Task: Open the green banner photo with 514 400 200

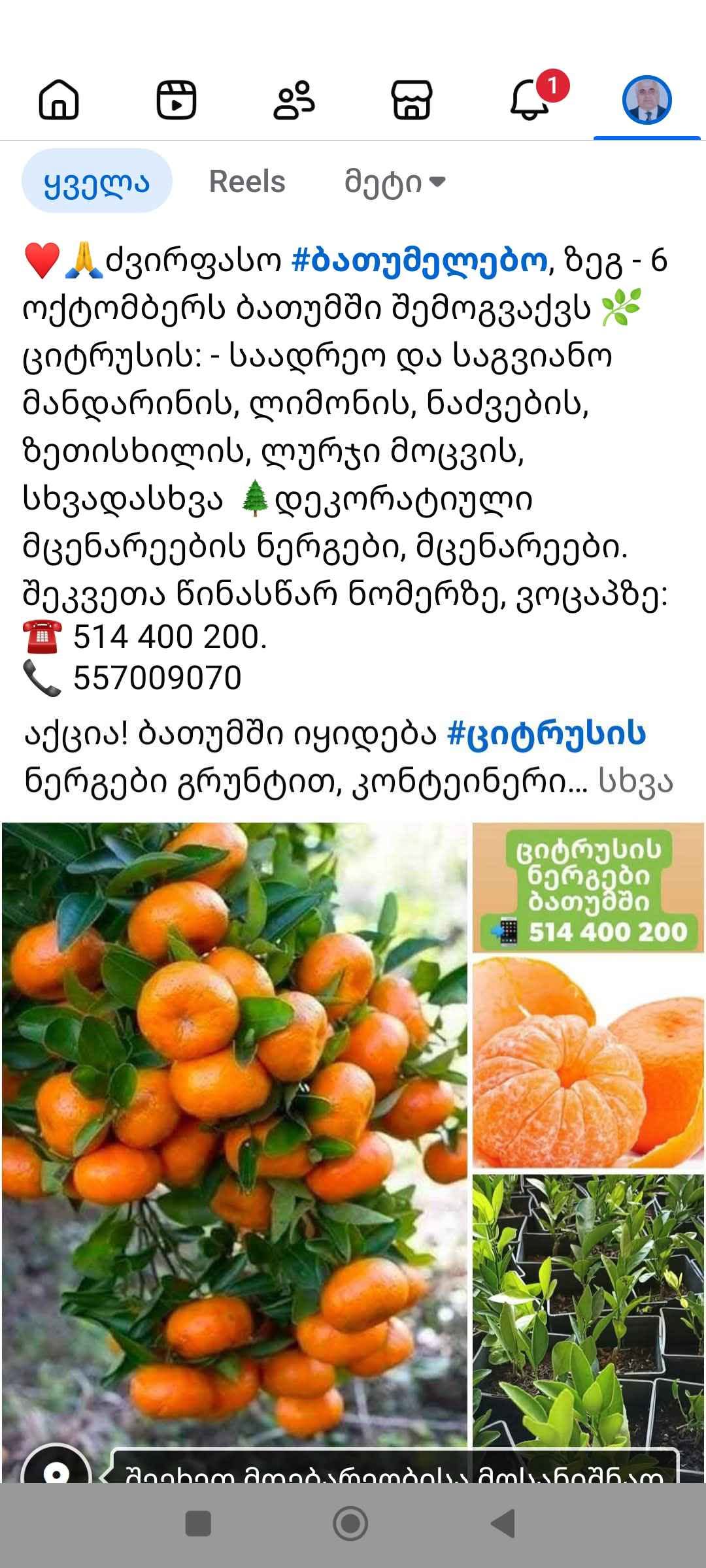Action: pos(588,887)
